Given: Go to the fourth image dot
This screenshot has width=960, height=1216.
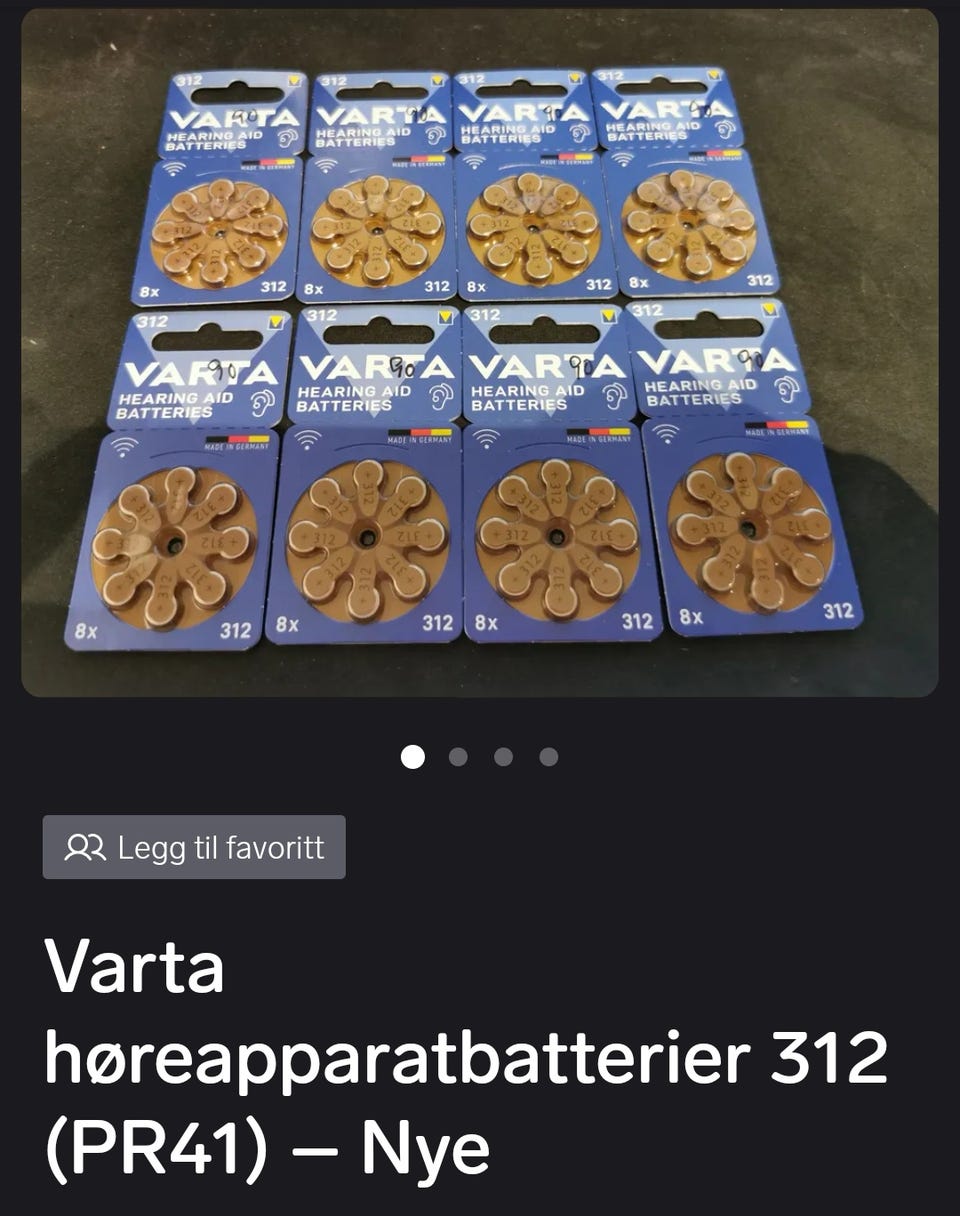Looking at the screenshot, I should [548, 757].
